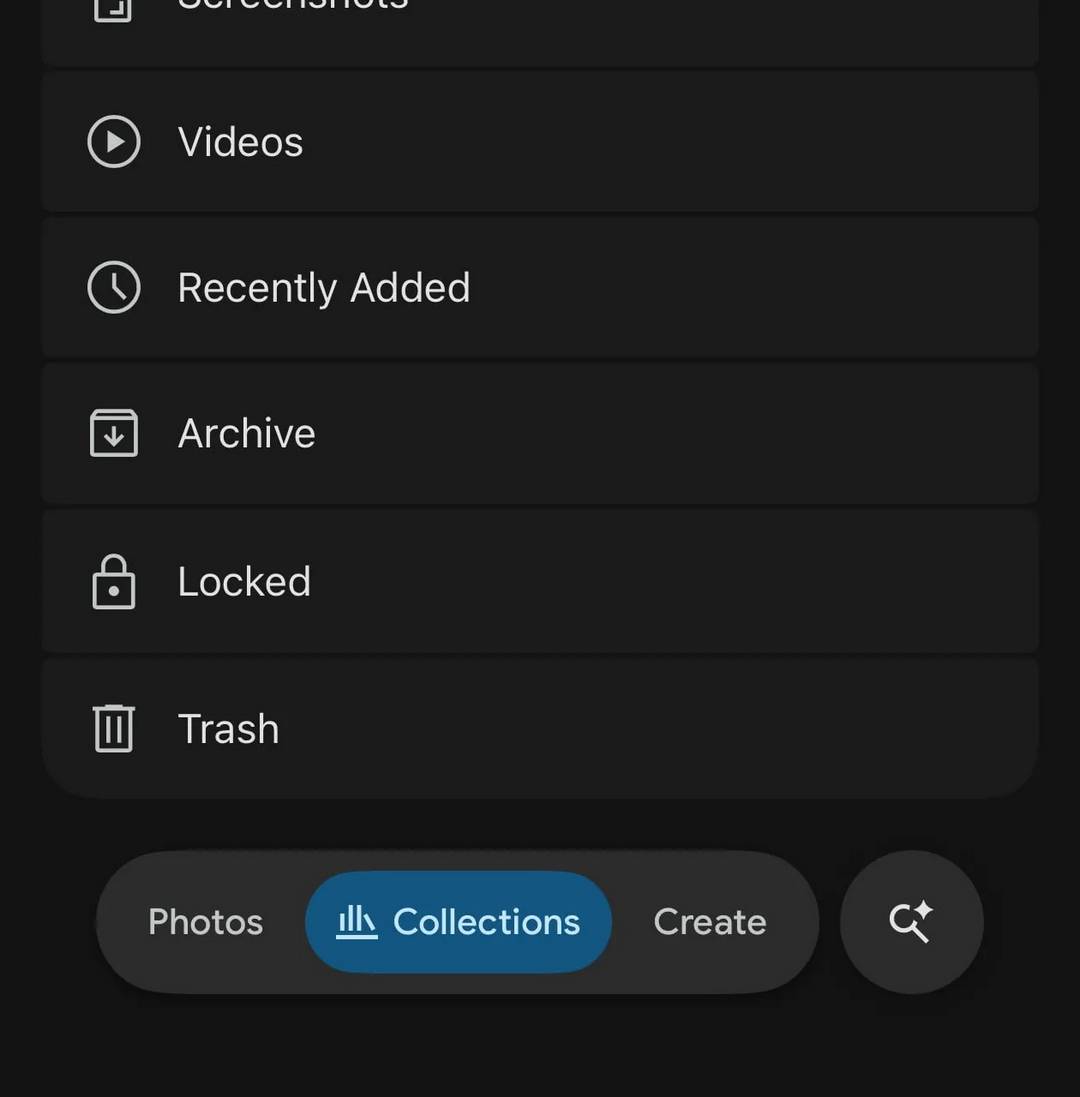
Task: Open the Videos collection
Action: pyautogui.click(x=540, y=142)
